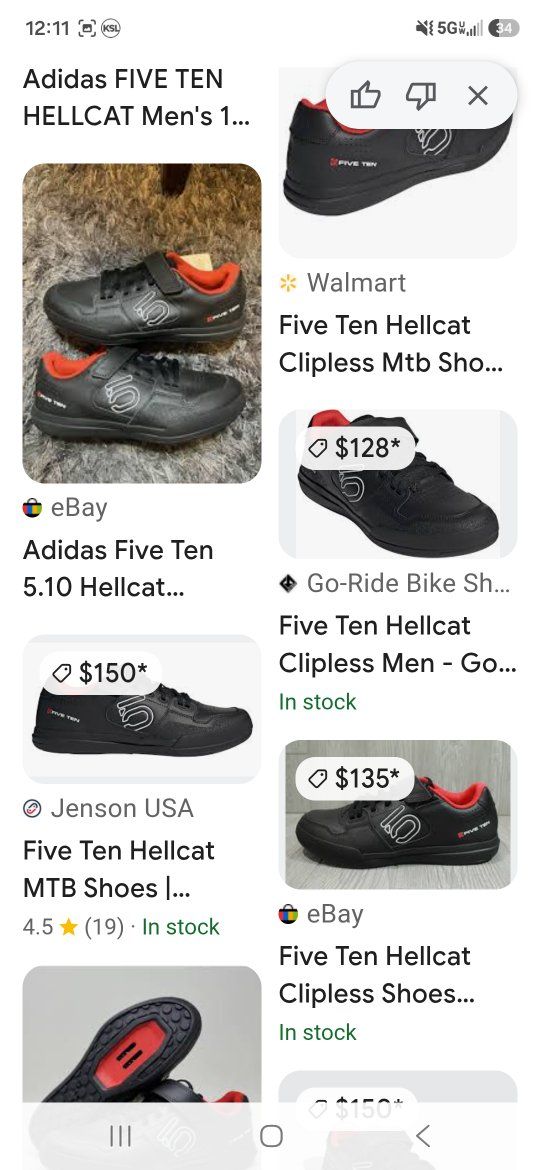Tap the thumbs down feedback icon

421,96
